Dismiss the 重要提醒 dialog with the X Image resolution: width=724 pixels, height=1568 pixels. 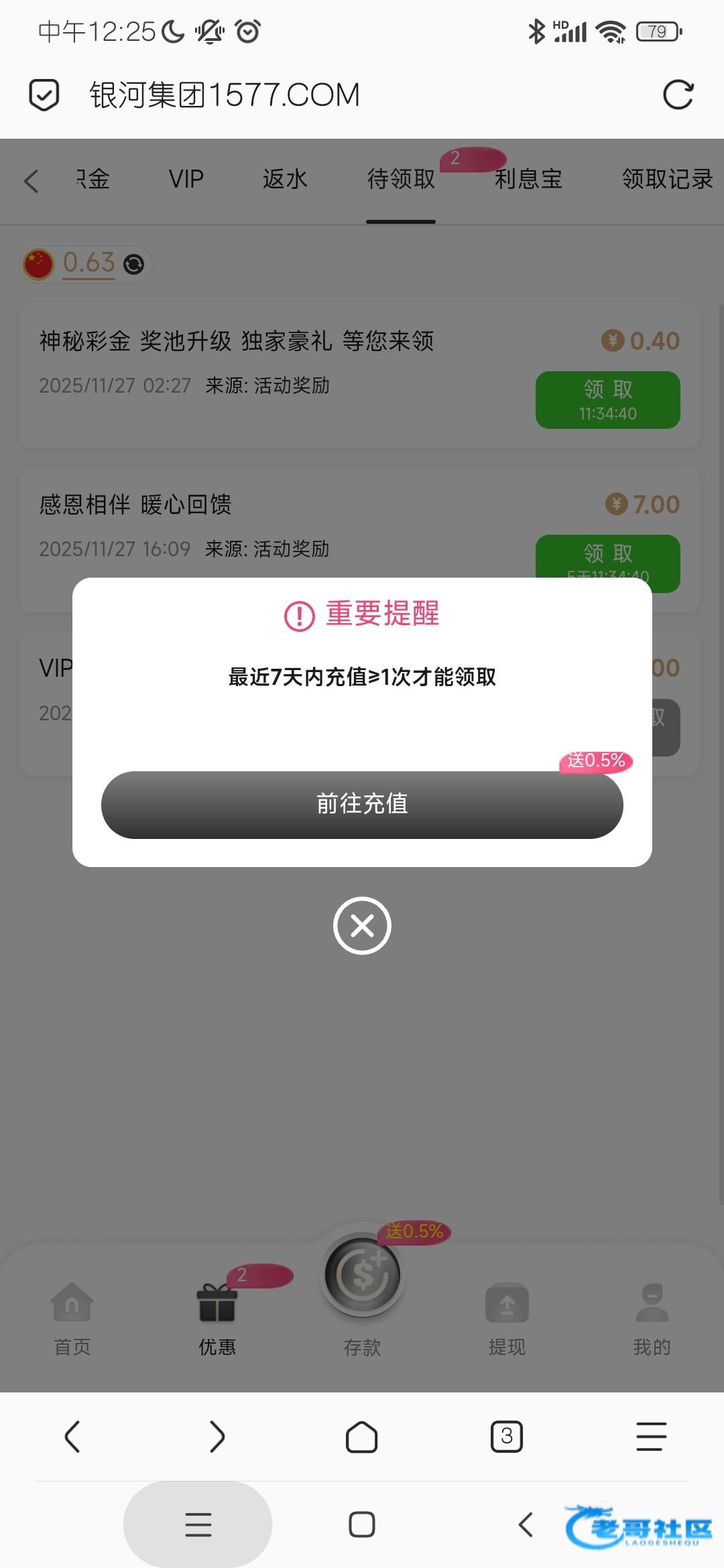coord(362,925)
